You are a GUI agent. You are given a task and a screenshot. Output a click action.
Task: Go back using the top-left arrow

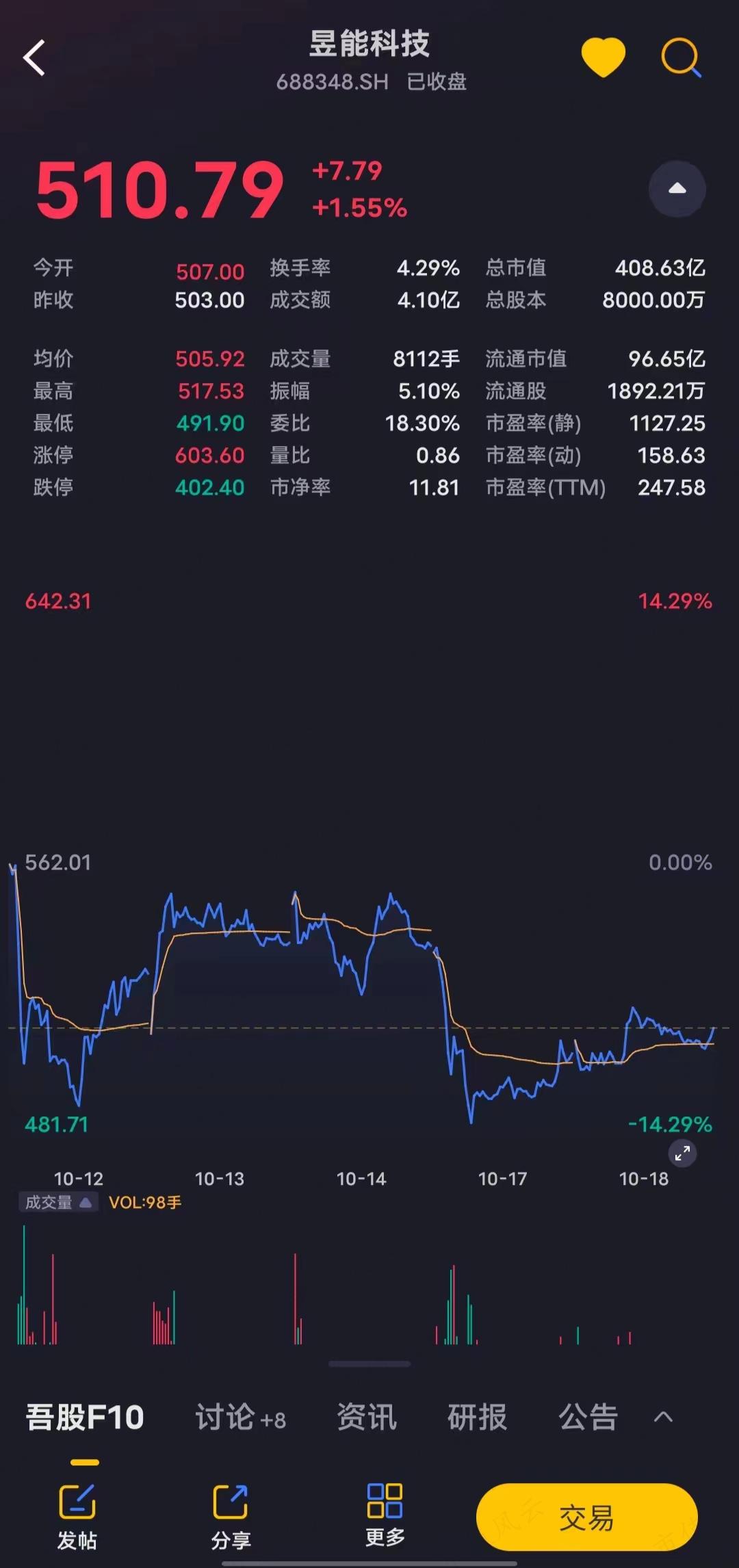pos(34,57)
